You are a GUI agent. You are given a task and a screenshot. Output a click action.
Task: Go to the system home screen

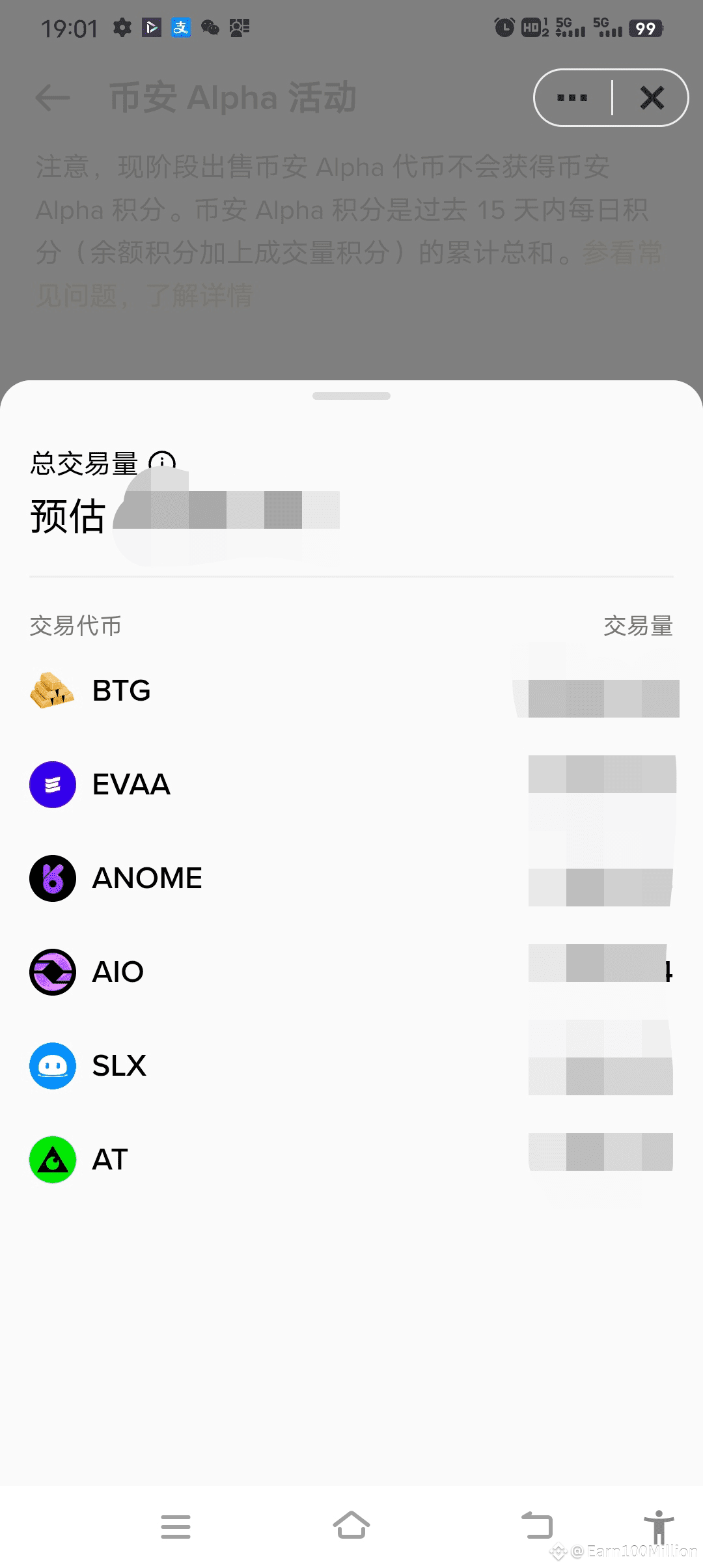pyautogui.click(x=351, y=1525)
